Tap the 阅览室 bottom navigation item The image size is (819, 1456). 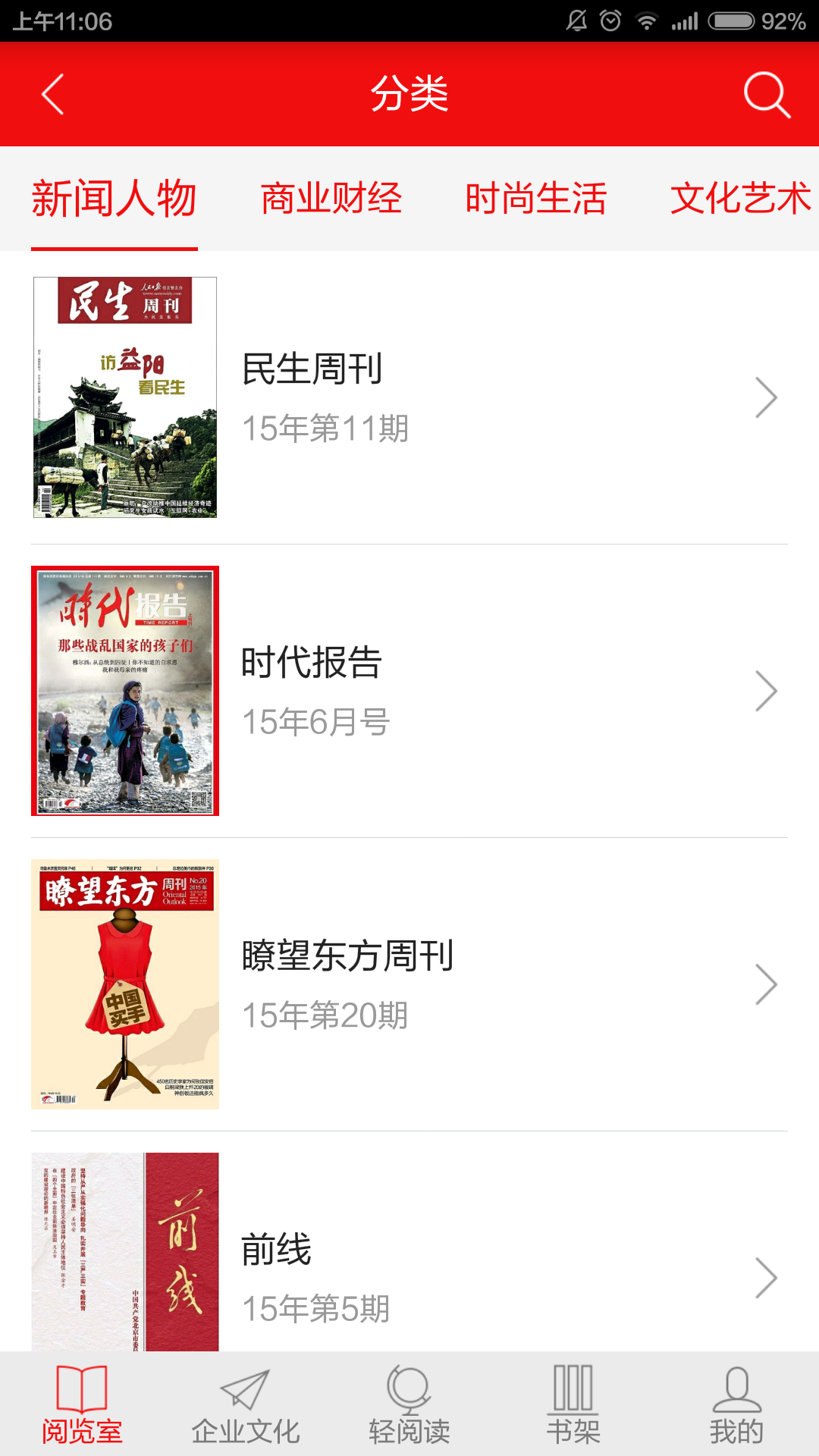[82, 1405]
